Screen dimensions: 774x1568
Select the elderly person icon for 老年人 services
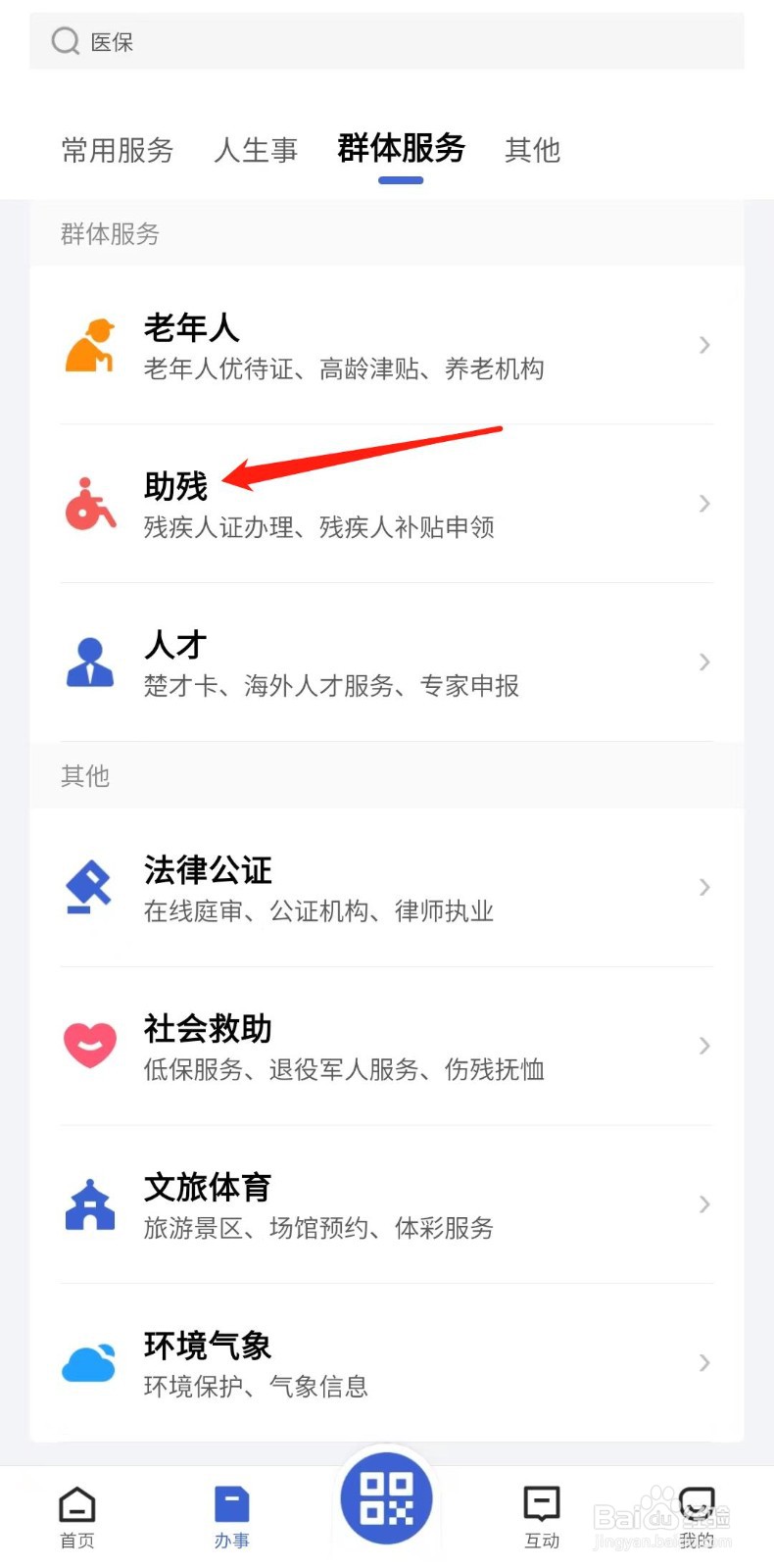click(x=89, y=345)
